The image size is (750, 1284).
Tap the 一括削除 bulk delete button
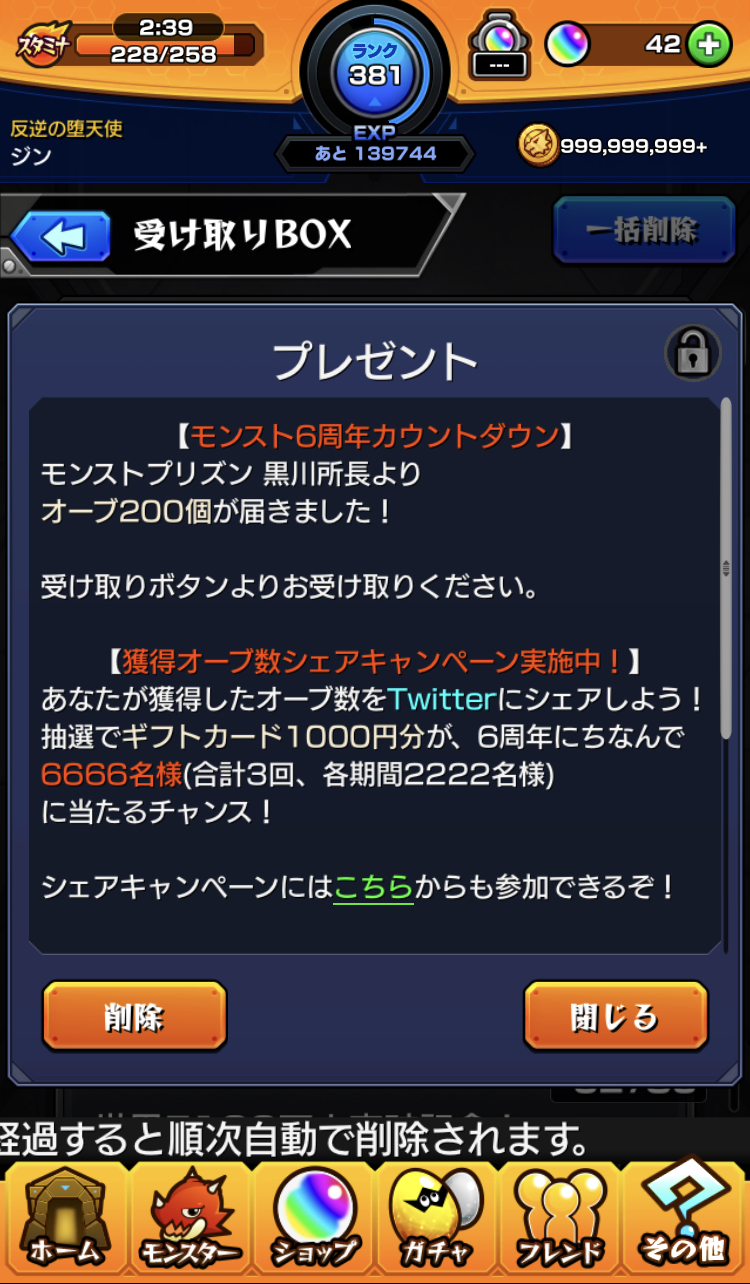(642, 230)
